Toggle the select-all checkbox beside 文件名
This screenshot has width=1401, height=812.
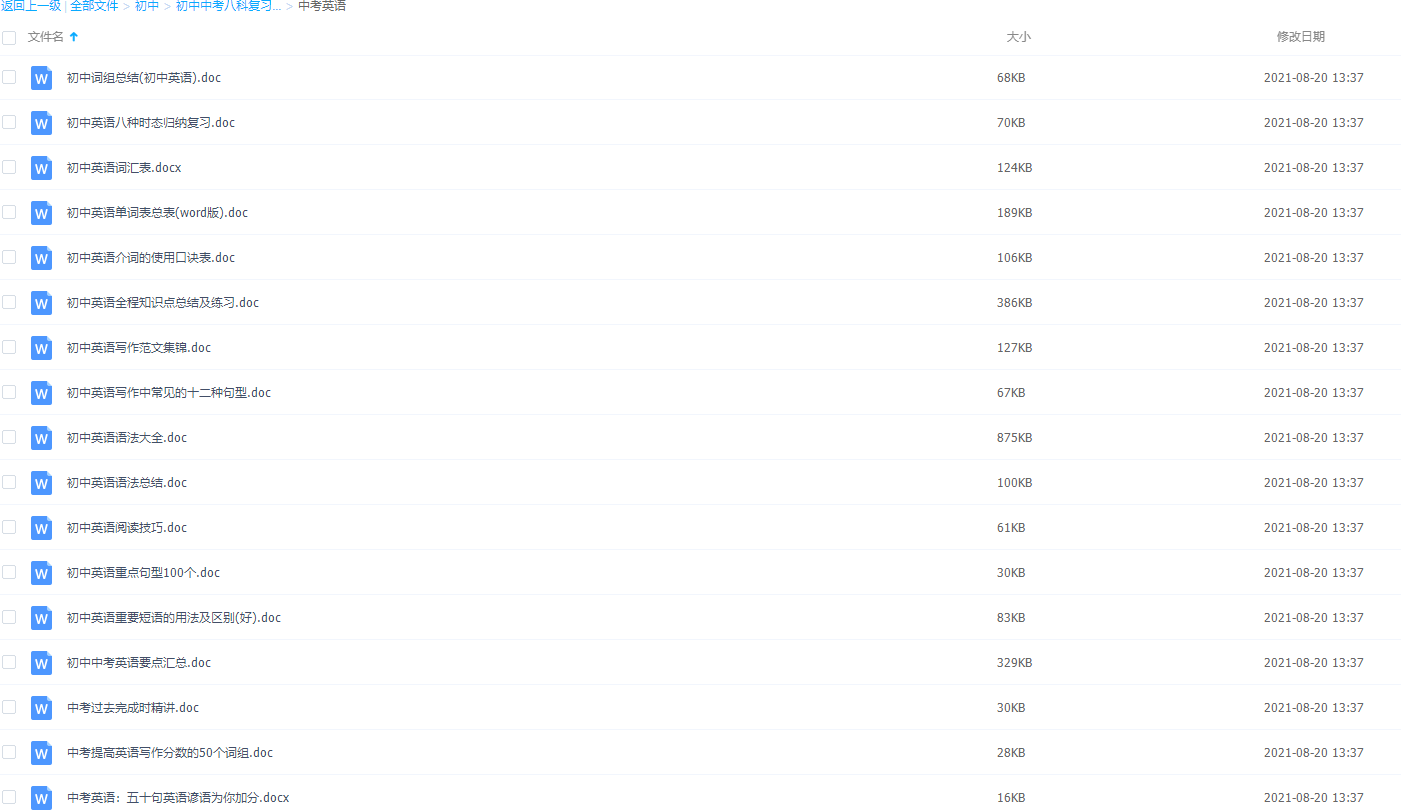point(9,37)
